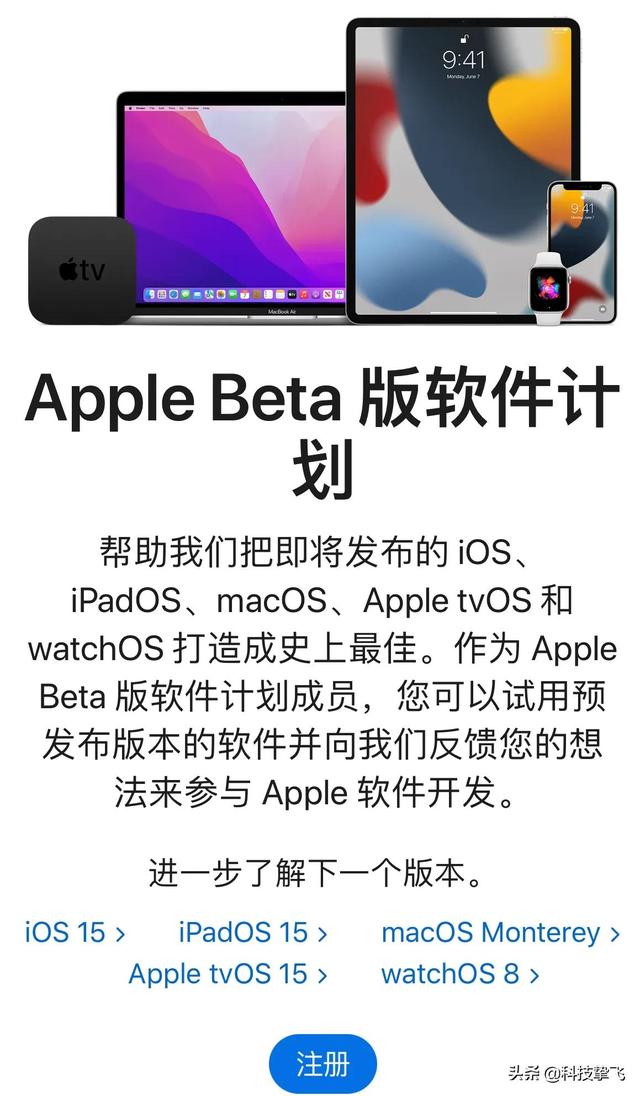Viewport: 640px width, 1096px height.
Task: Learn more about macOS Monterey
Action: tap(500, 933)
